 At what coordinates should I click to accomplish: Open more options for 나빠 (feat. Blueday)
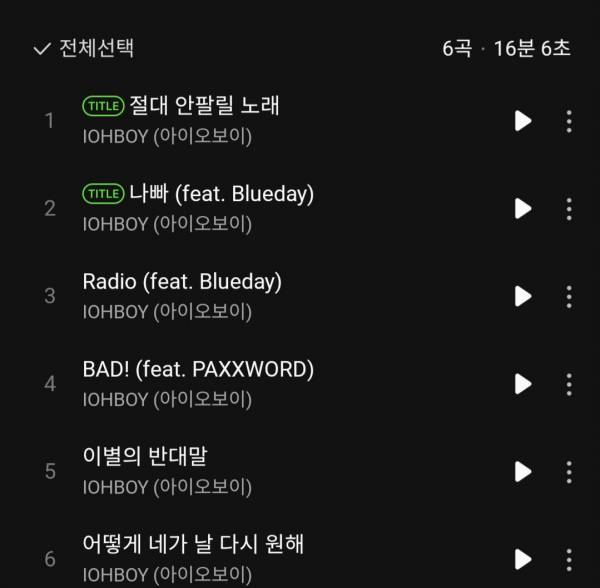(569, 208)
